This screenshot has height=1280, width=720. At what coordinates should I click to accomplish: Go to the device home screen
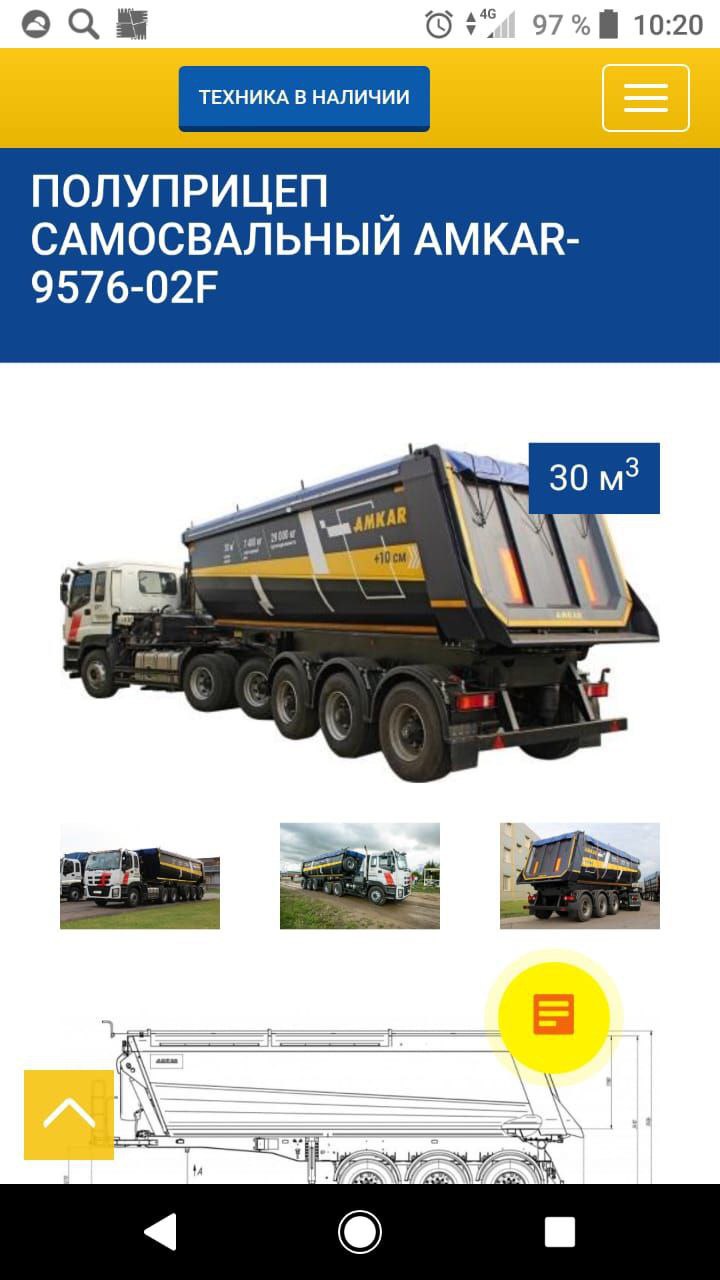click(x=360, y=1232)
